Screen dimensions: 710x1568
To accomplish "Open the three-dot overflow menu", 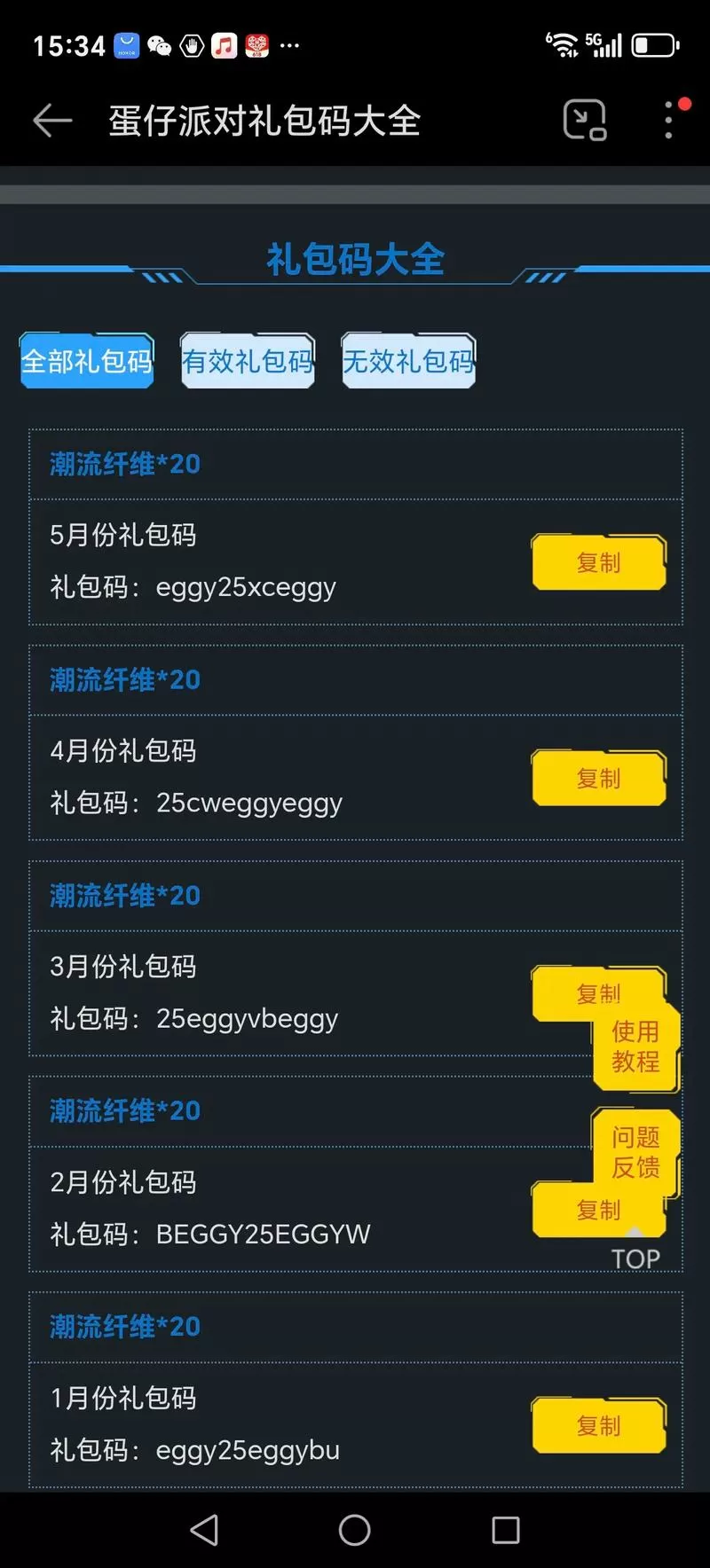I will 669,121.
